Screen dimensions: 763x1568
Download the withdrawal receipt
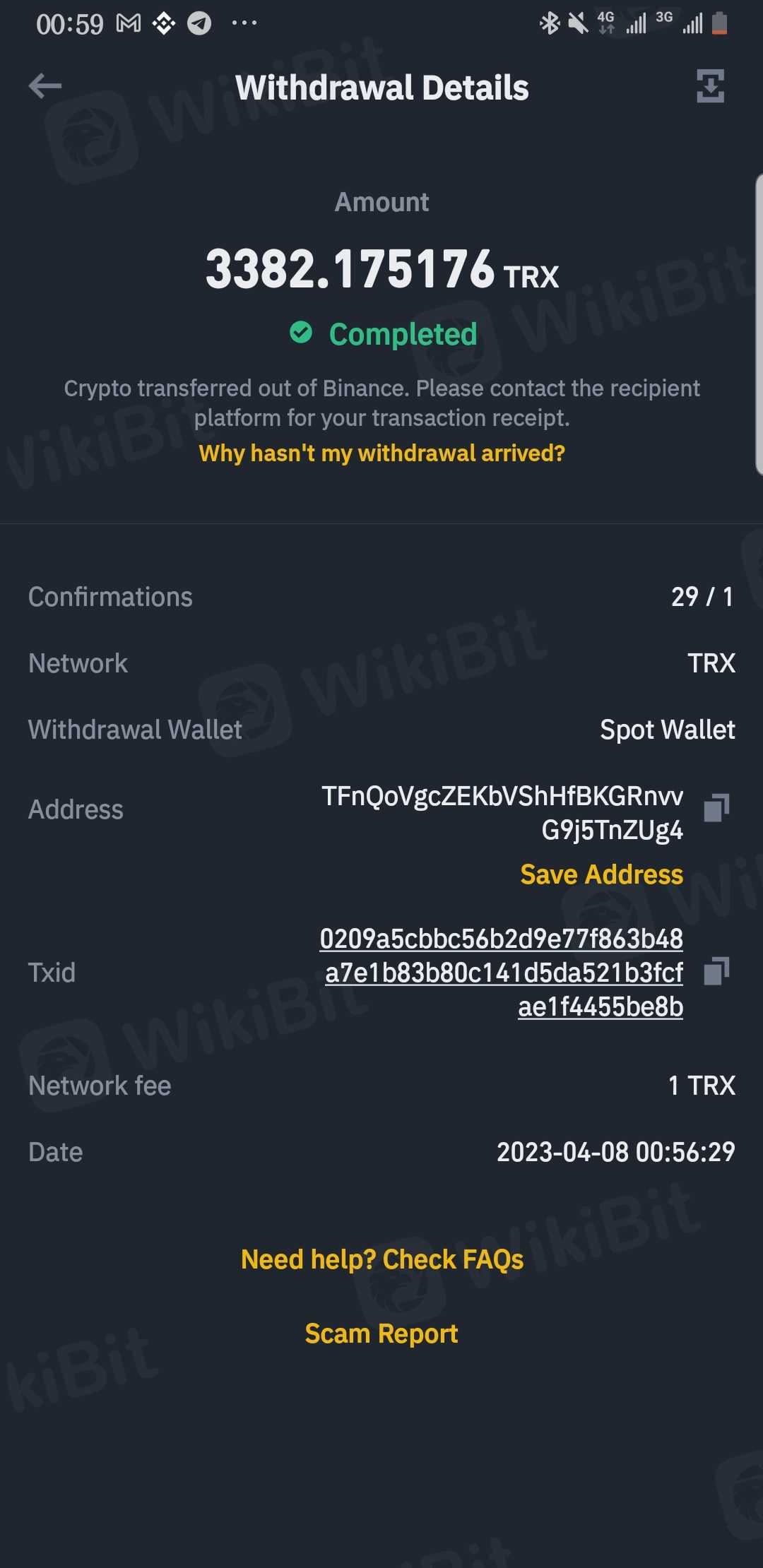(x=710, y=86)
